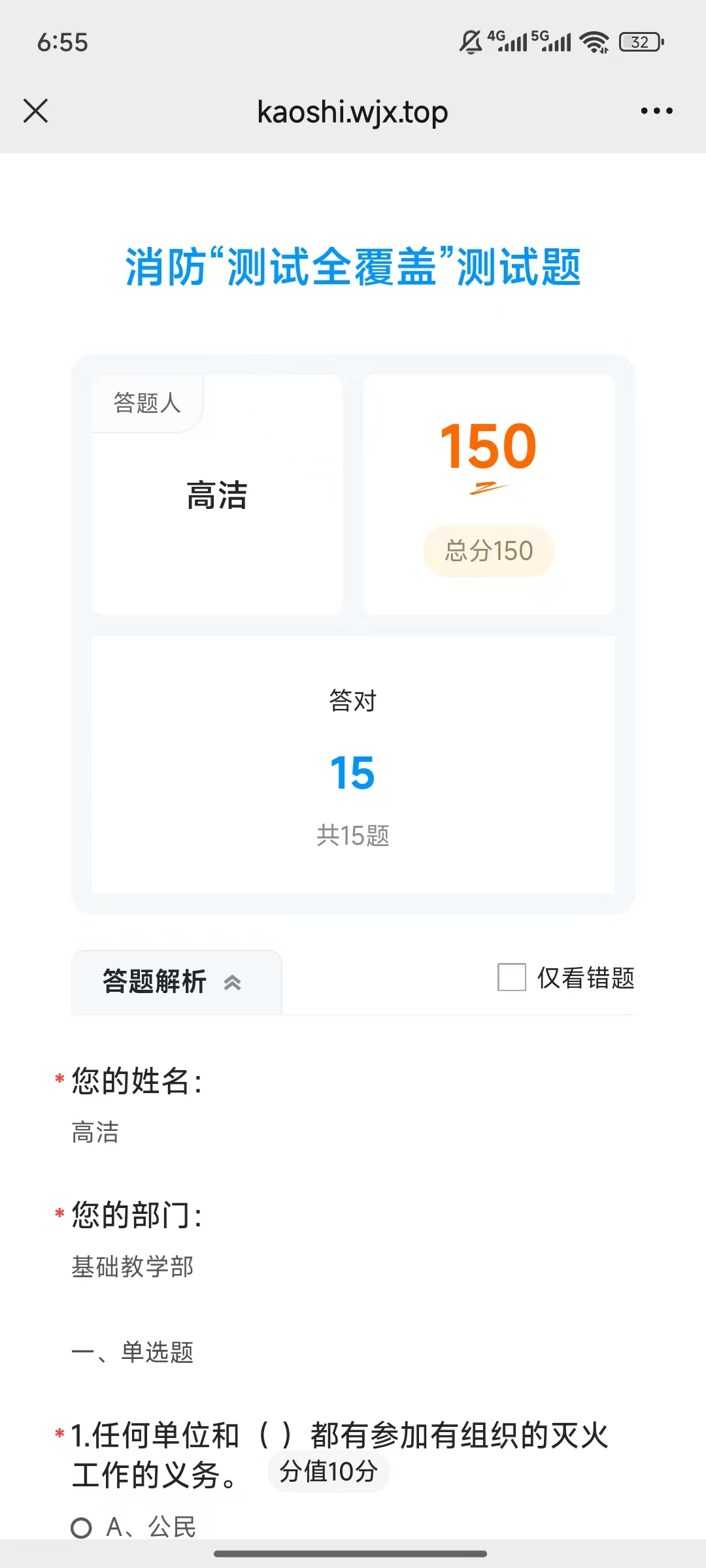Image resolution: width=706 pixels, height=1568 pixels.
Task: Collapse the 答题解析 section
Action: click(x=173, y=982)
